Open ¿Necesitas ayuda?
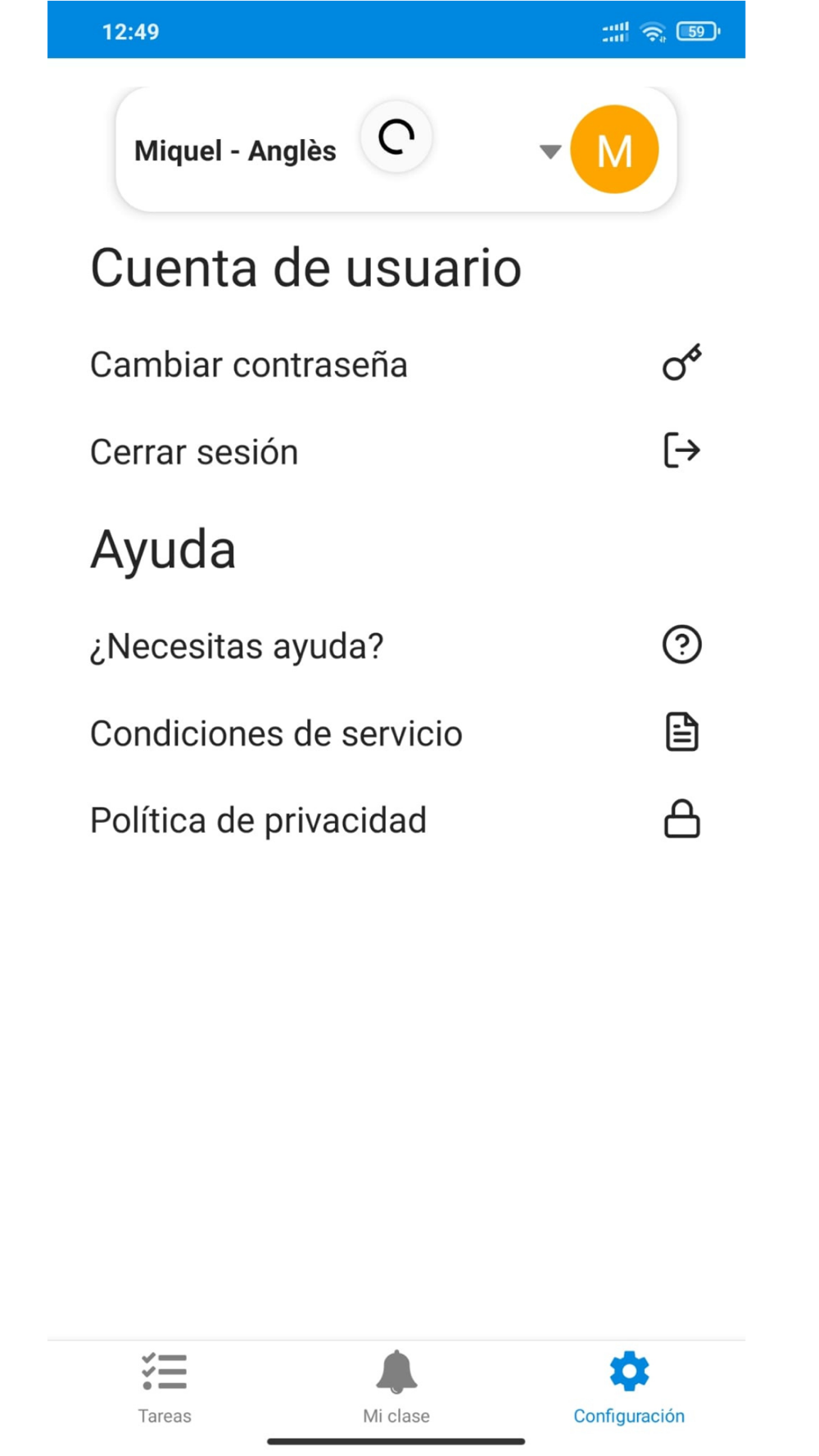The height and width of the screenshot is (1456, 819). point(396,645)
